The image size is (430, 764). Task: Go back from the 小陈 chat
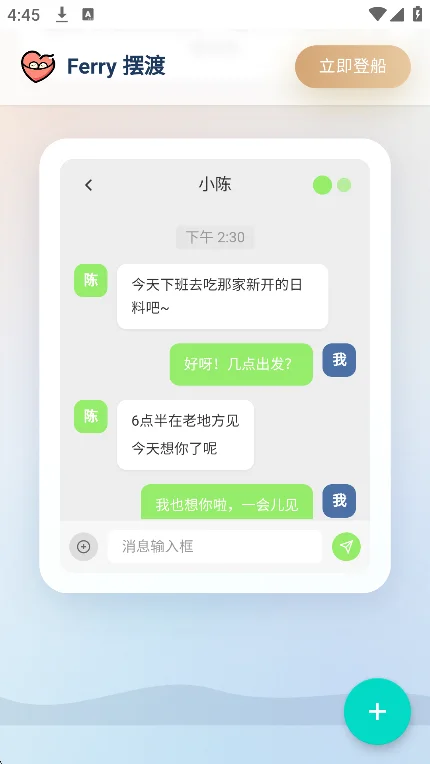88,185
